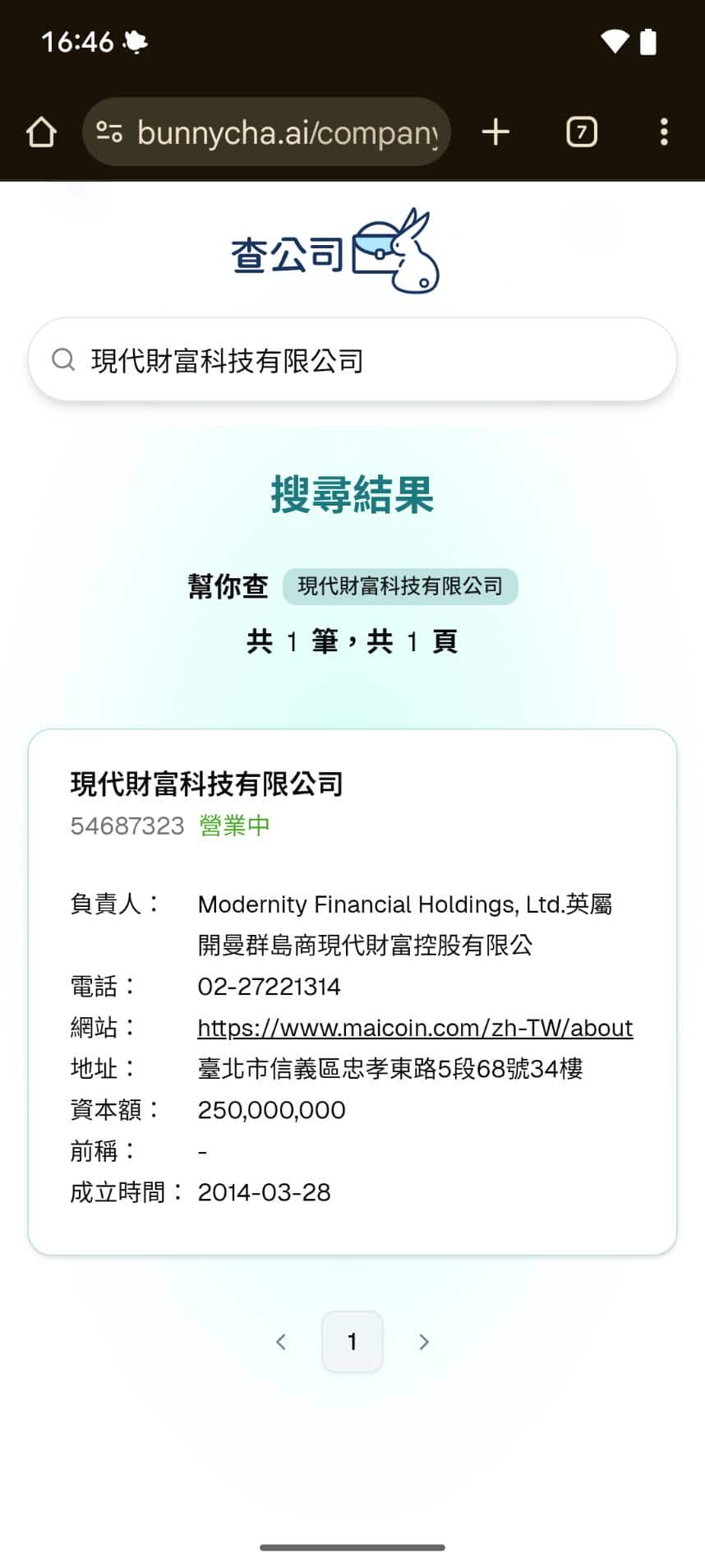Tap the bunnycha.ai address bar

(288, 132)
